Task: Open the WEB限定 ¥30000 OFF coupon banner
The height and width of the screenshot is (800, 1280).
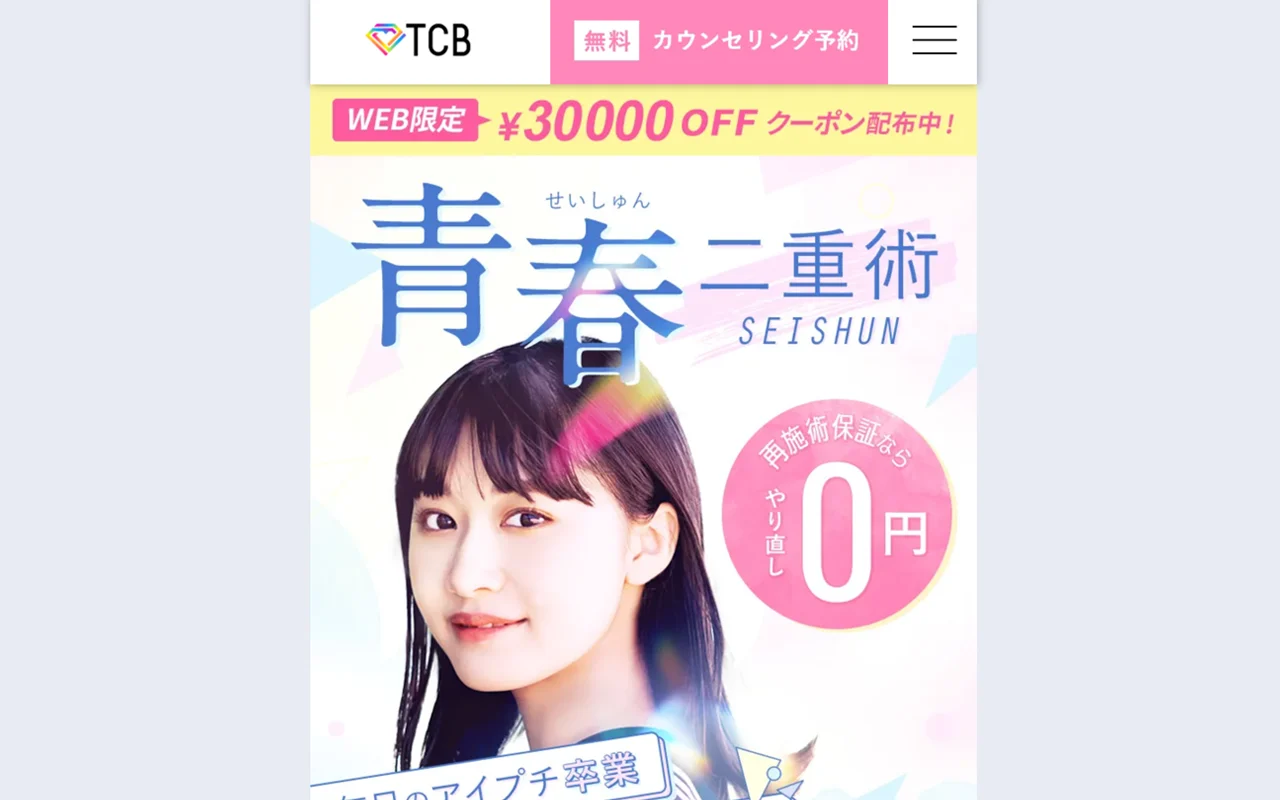Action: click(643, 121)
